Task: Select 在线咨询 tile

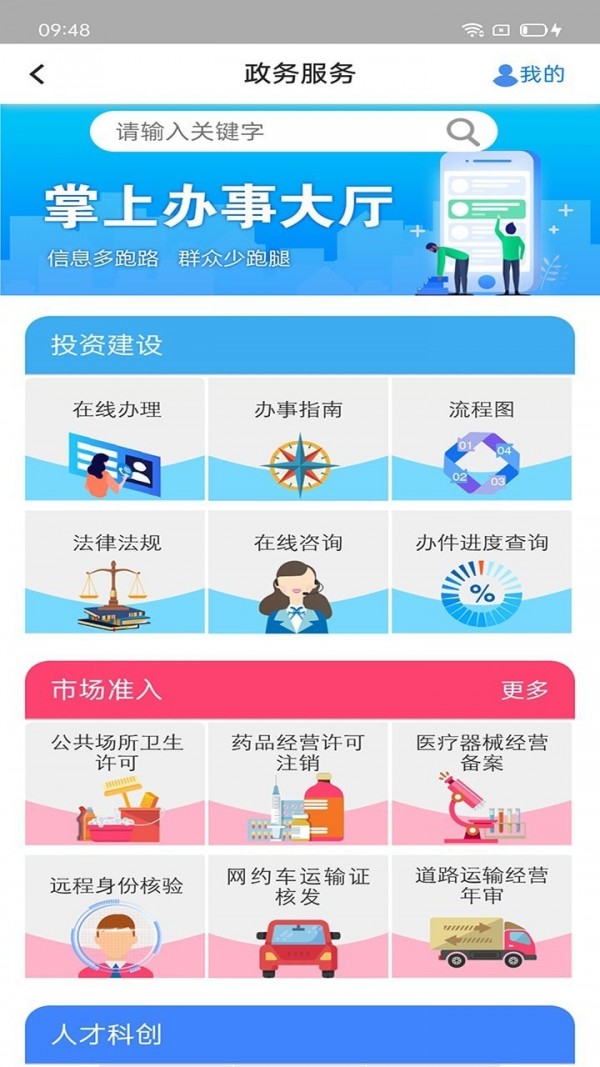Action: pos(298,573)
